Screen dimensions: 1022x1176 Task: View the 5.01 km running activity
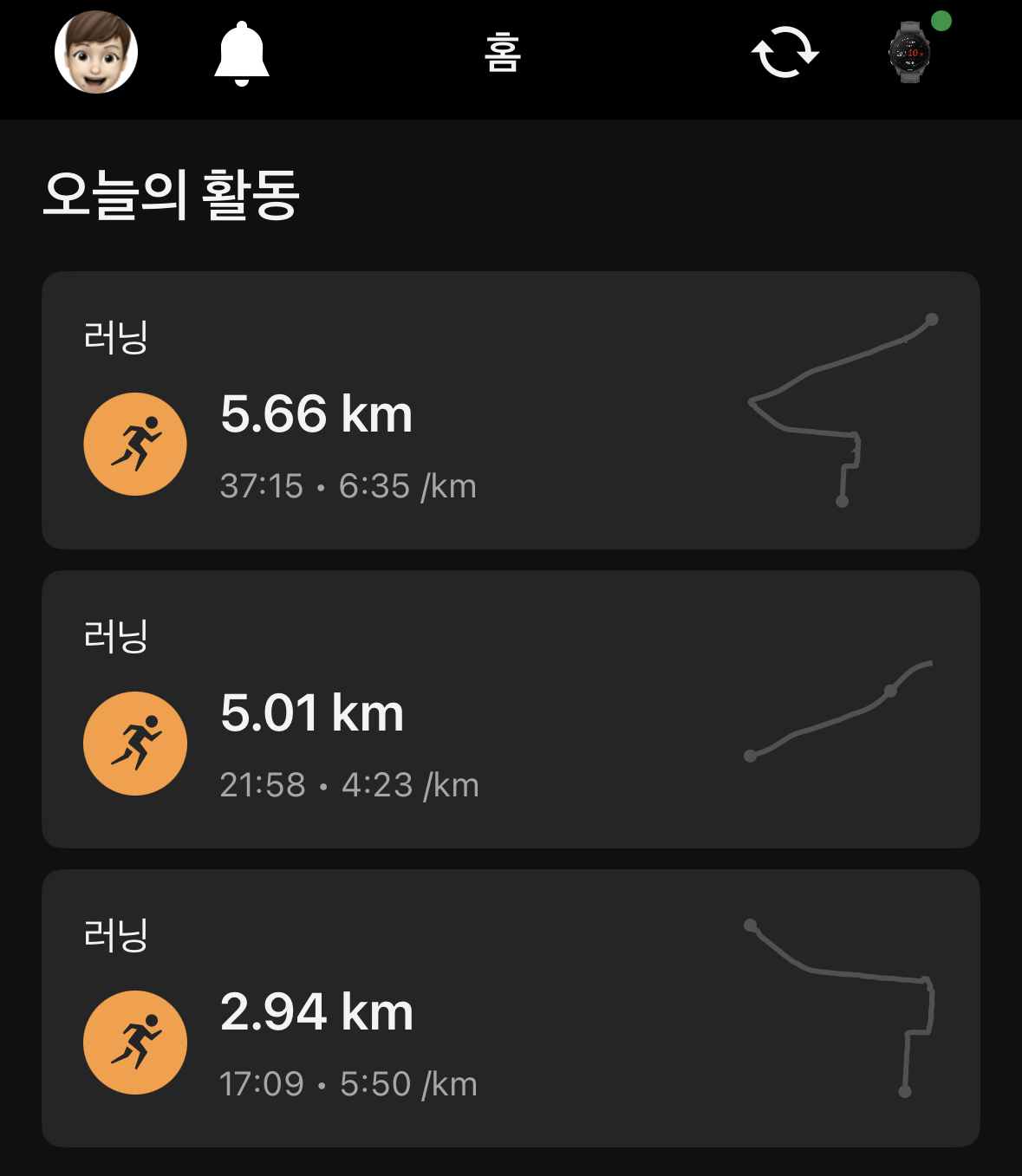coord(511,709)
